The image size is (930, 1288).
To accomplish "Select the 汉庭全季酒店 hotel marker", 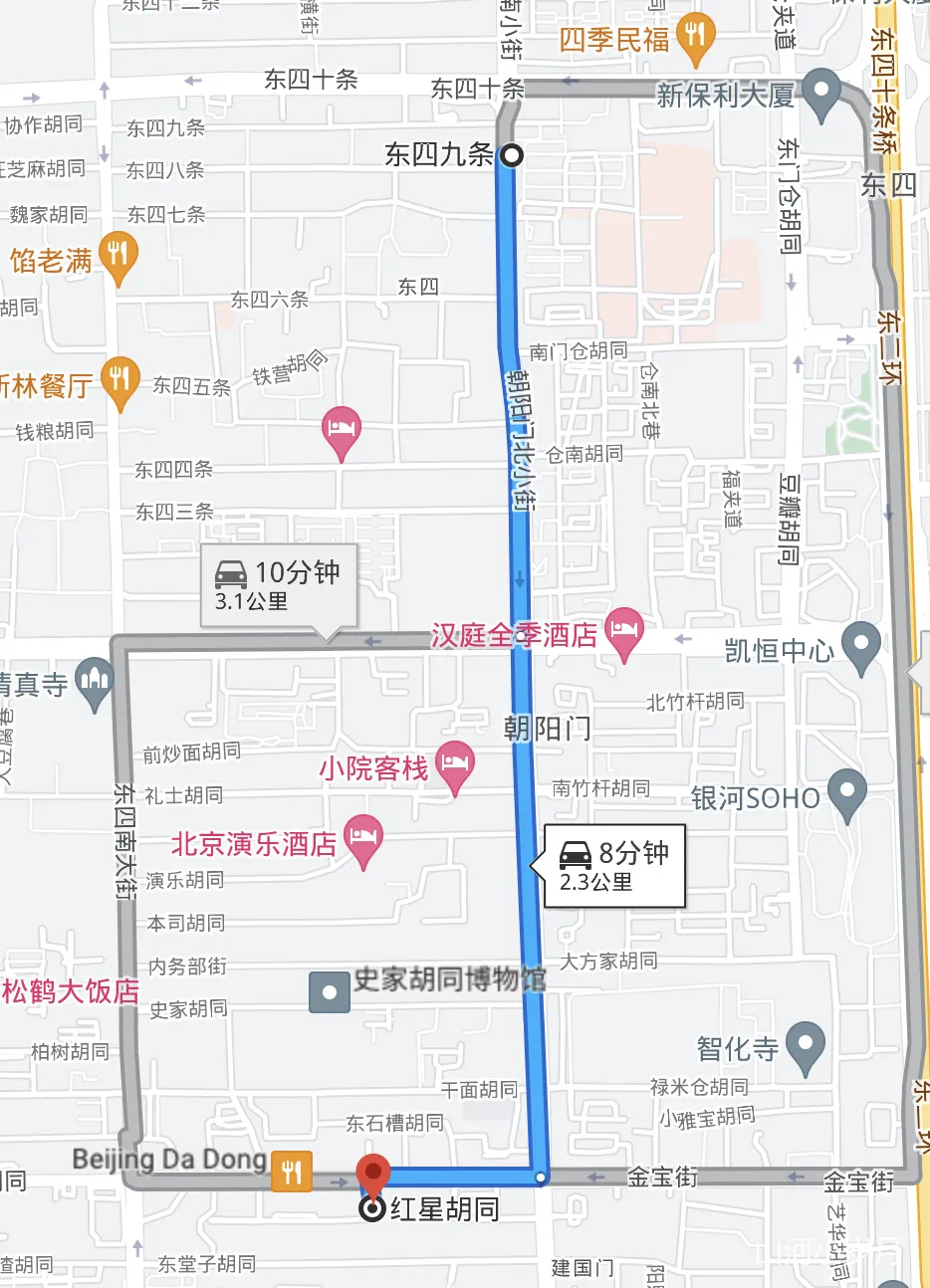I will (624, 632).
